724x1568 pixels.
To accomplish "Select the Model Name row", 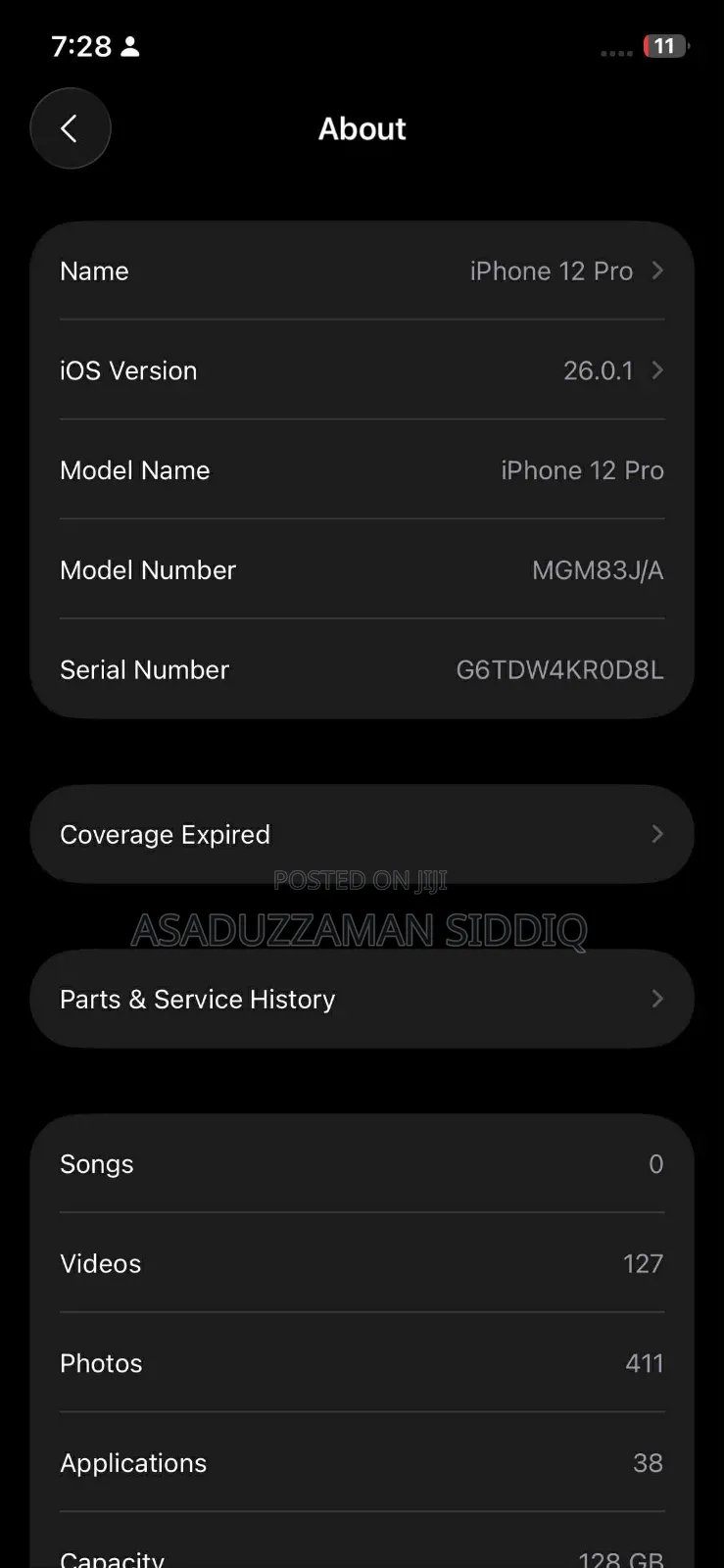I will click(x=362, y=470).
